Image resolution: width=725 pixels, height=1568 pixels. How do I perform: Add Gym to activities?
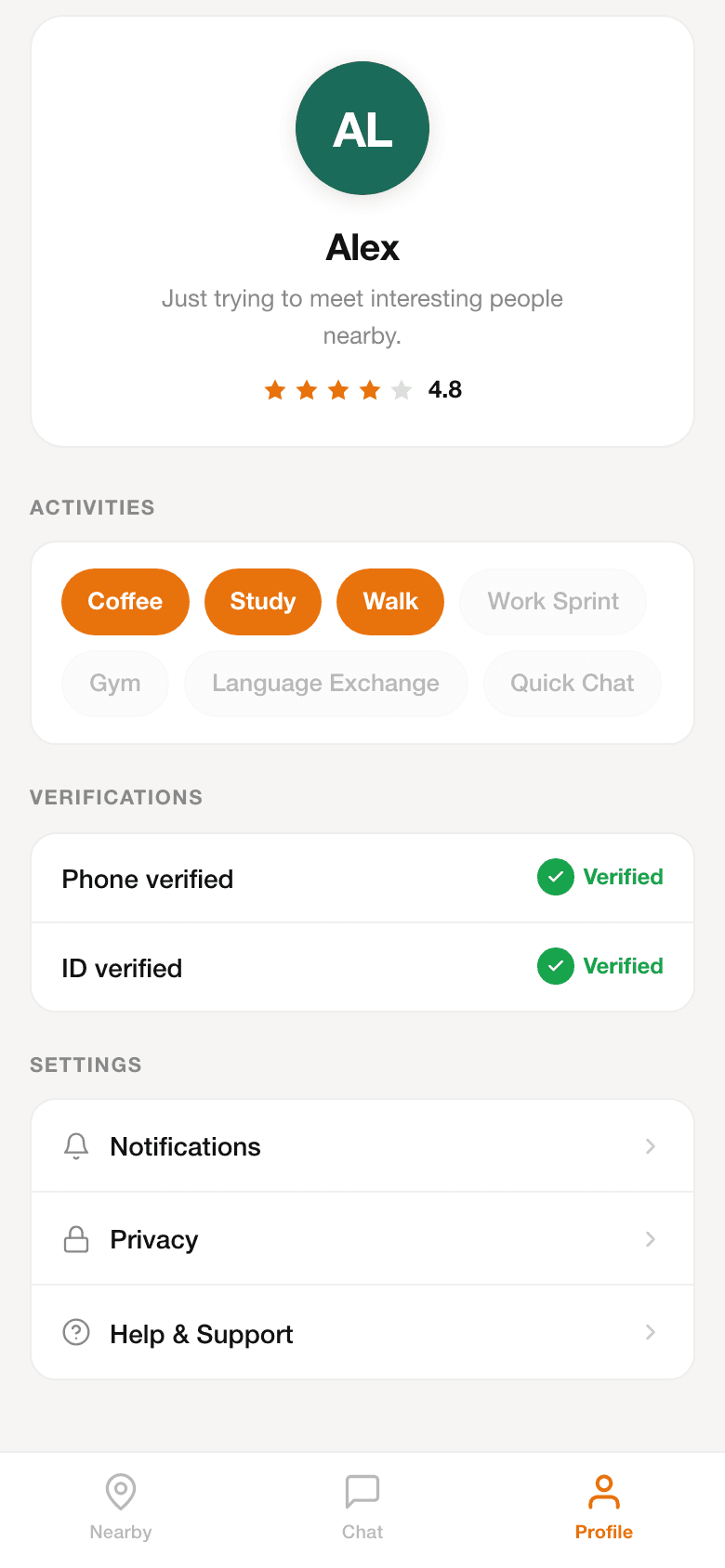point(115,684)
